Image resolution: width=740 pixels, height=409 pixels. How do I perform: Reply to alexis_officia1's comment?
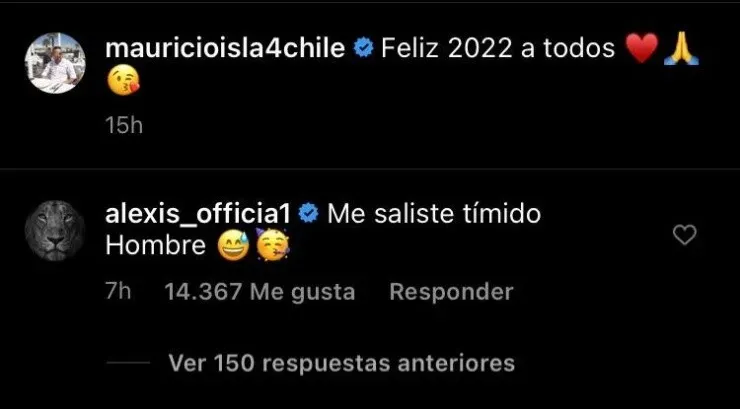(x=450, y=292)
